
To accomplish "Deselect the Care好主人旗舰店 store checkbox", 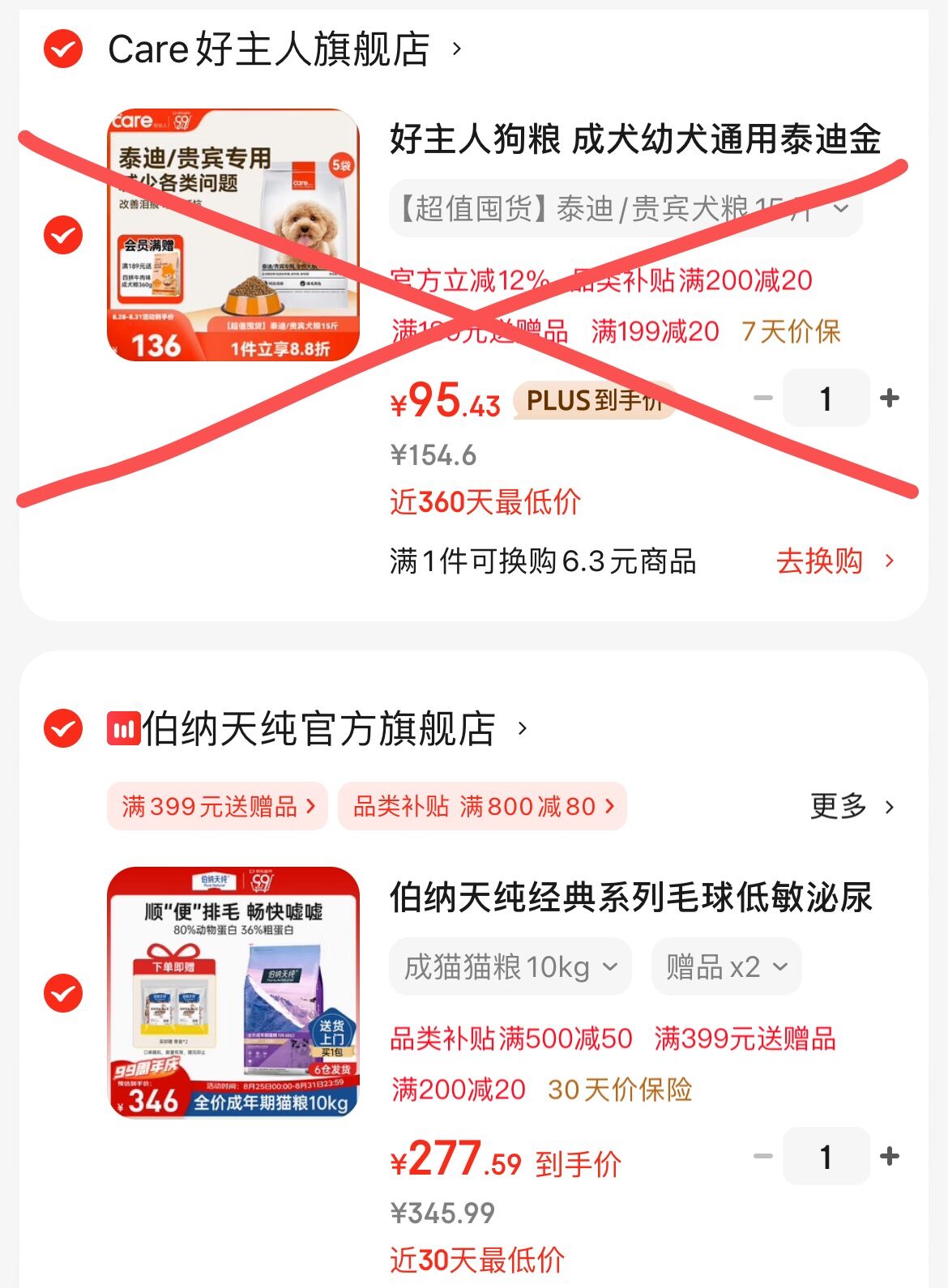I will point(62,49).
